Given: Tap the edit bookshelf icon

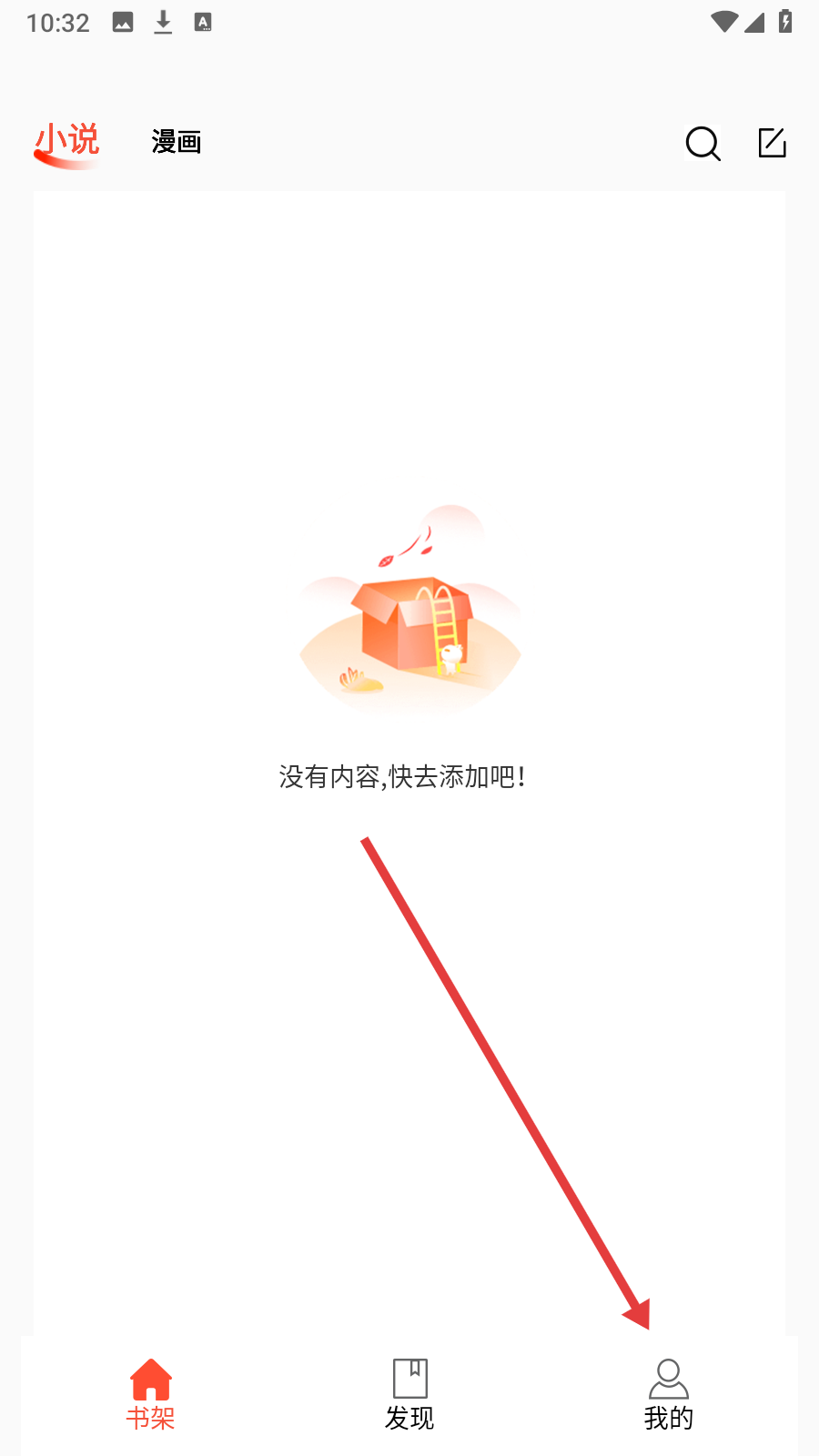Looking at the screenshot, I should click(x=772, y=143).
